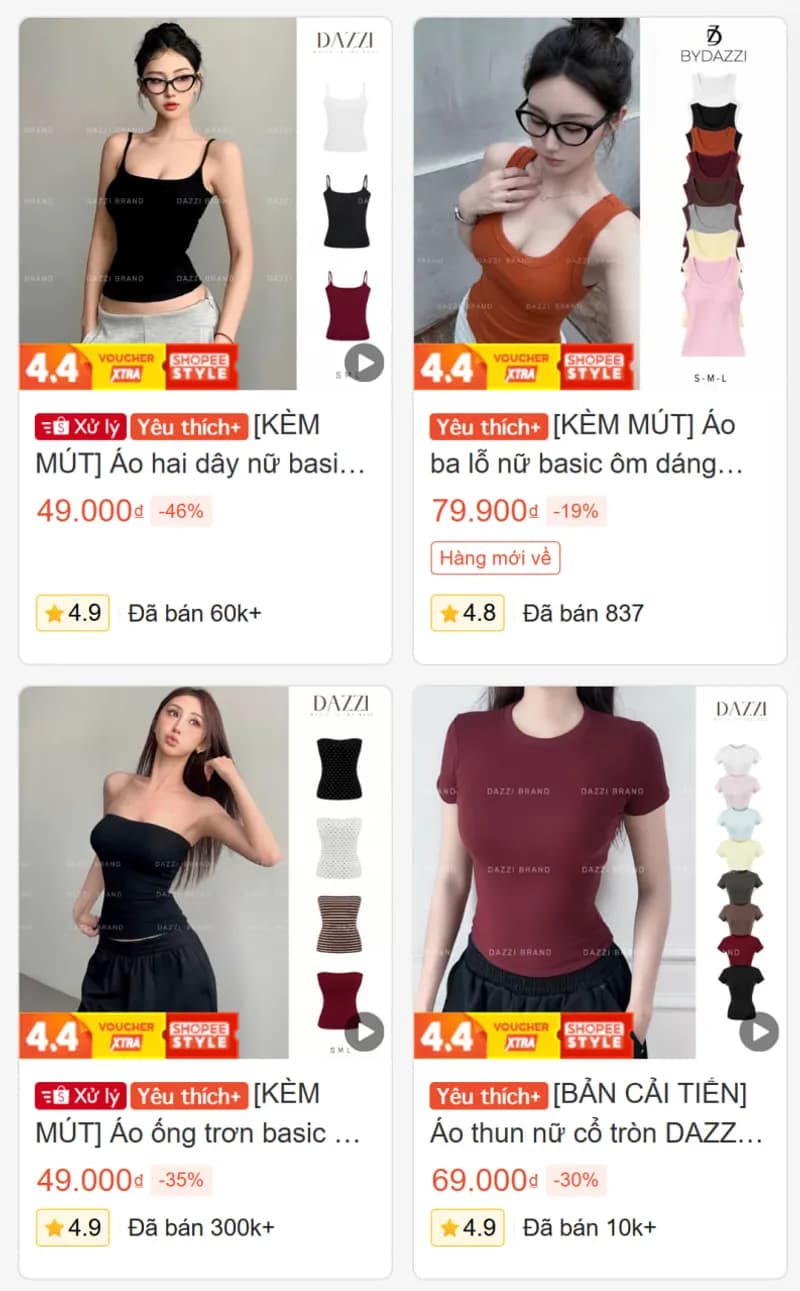Click the Yêu thích+ badge on the maroon t-shirt product

(x=488, y=1096)
